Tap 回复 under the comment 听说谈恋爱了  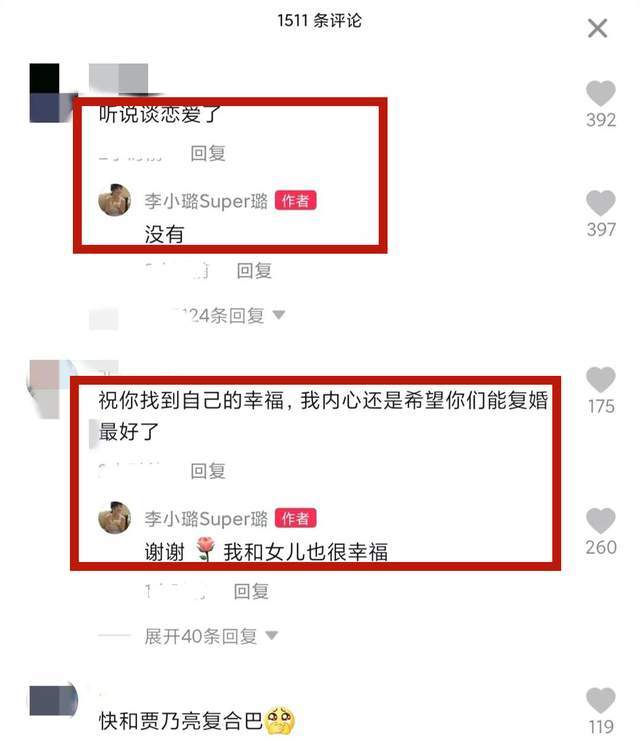(x=208, y=153)
